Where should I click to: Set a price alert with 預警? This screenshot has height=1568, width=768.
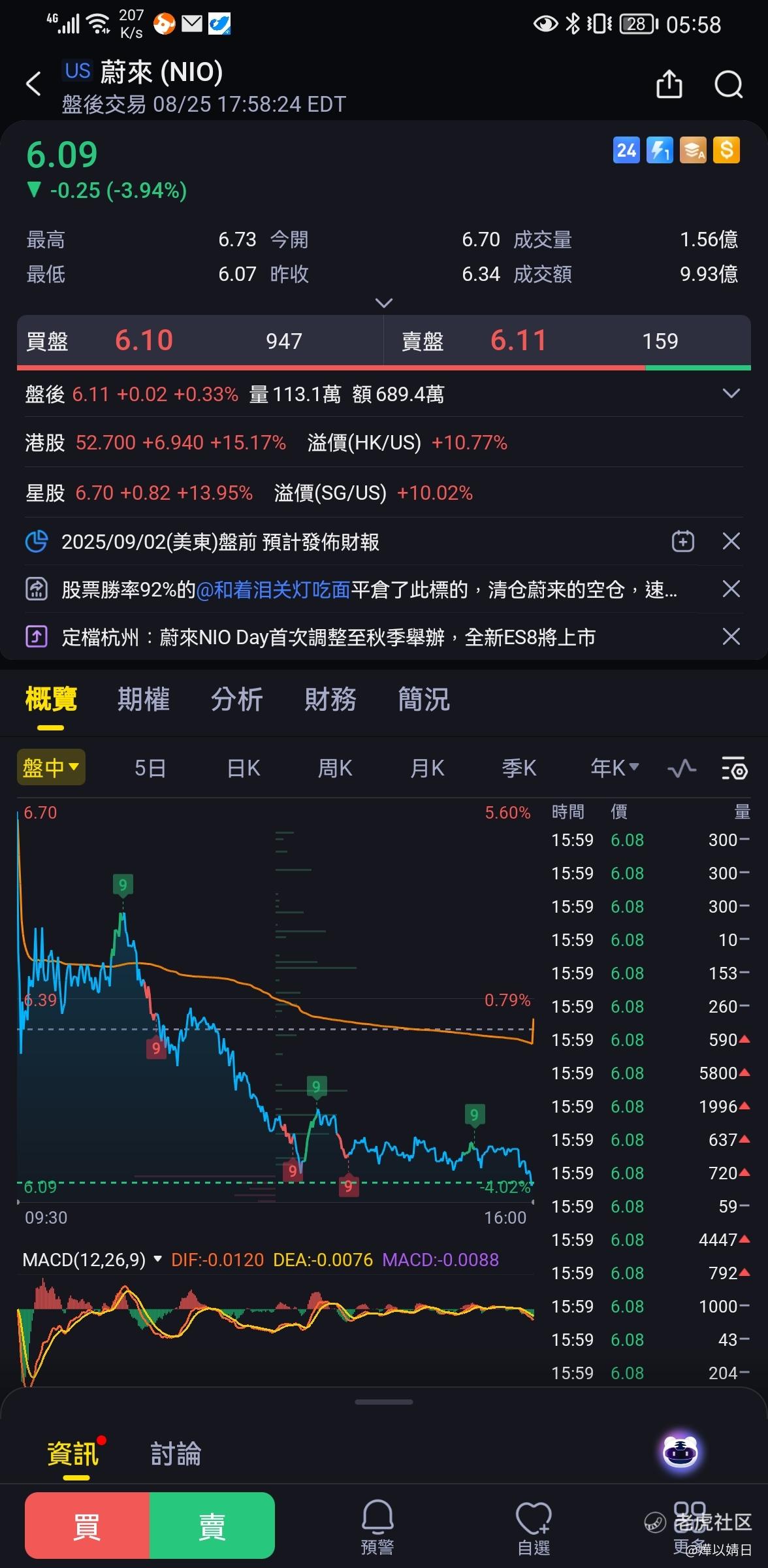tap(377, 1526)
